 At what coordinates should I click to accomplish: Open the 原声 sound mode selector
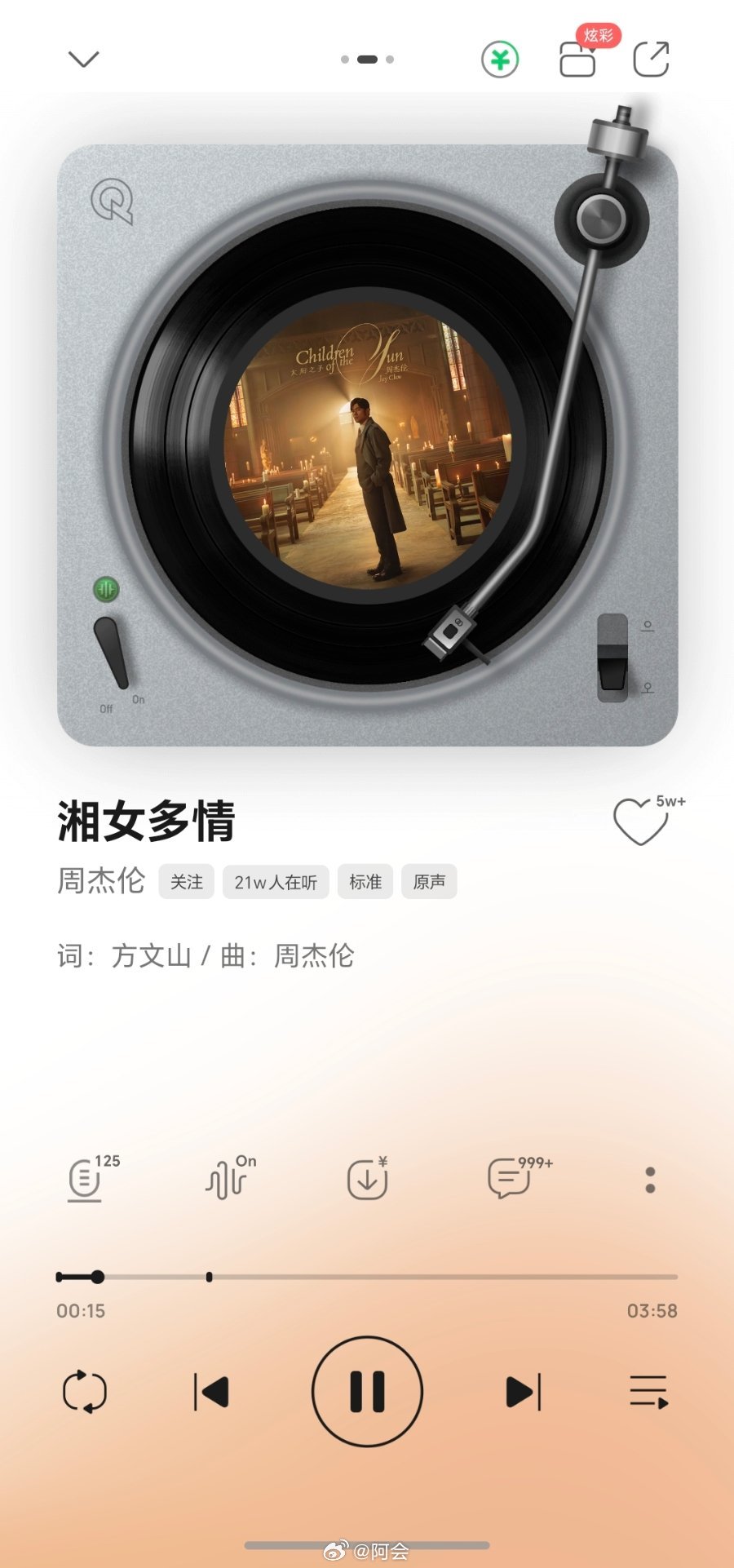430,881
